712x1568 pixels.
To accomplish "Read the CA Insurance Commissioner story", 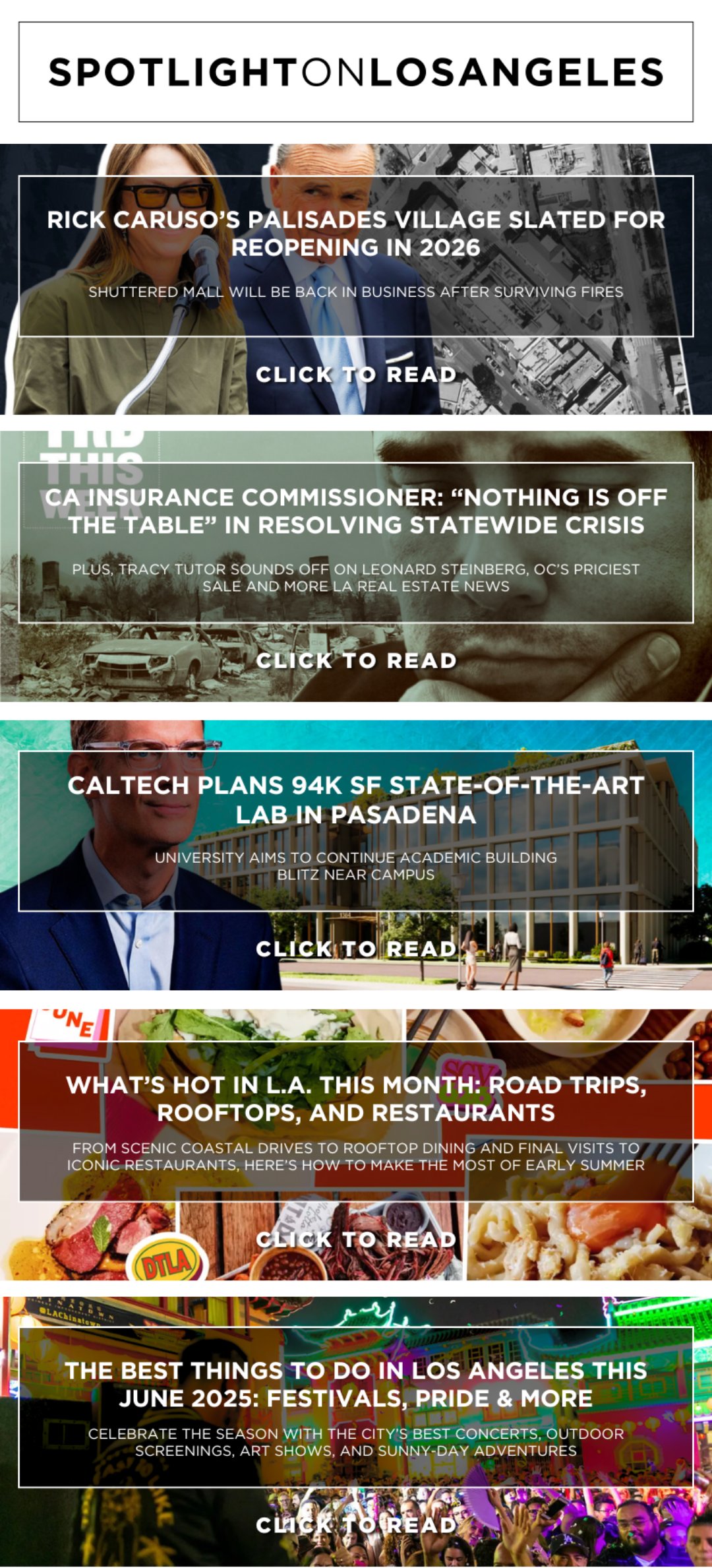I will click(356, 660).
